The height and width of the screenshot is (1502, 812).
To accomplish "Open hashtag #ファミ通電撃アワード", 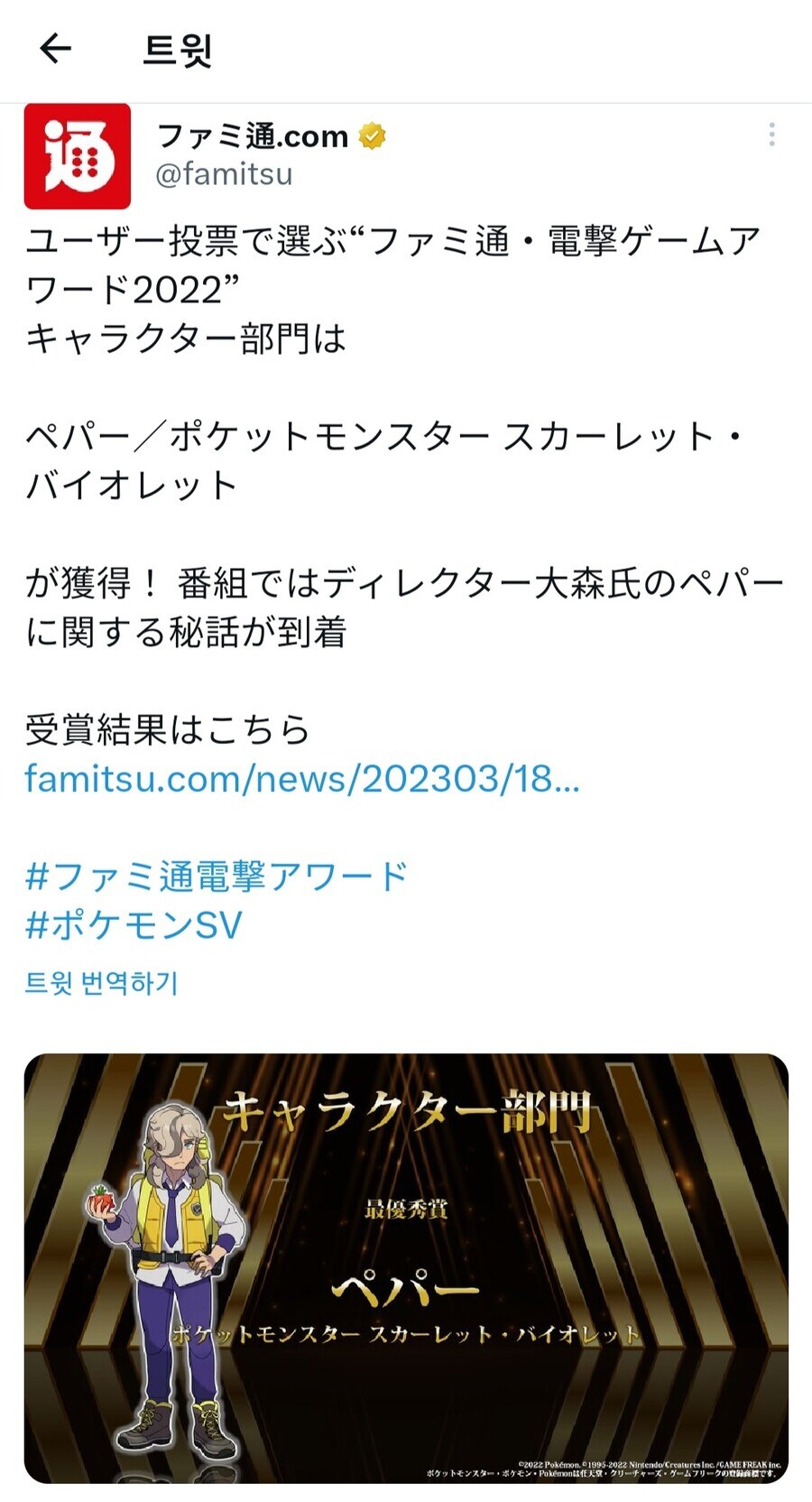I will (217, 876).
